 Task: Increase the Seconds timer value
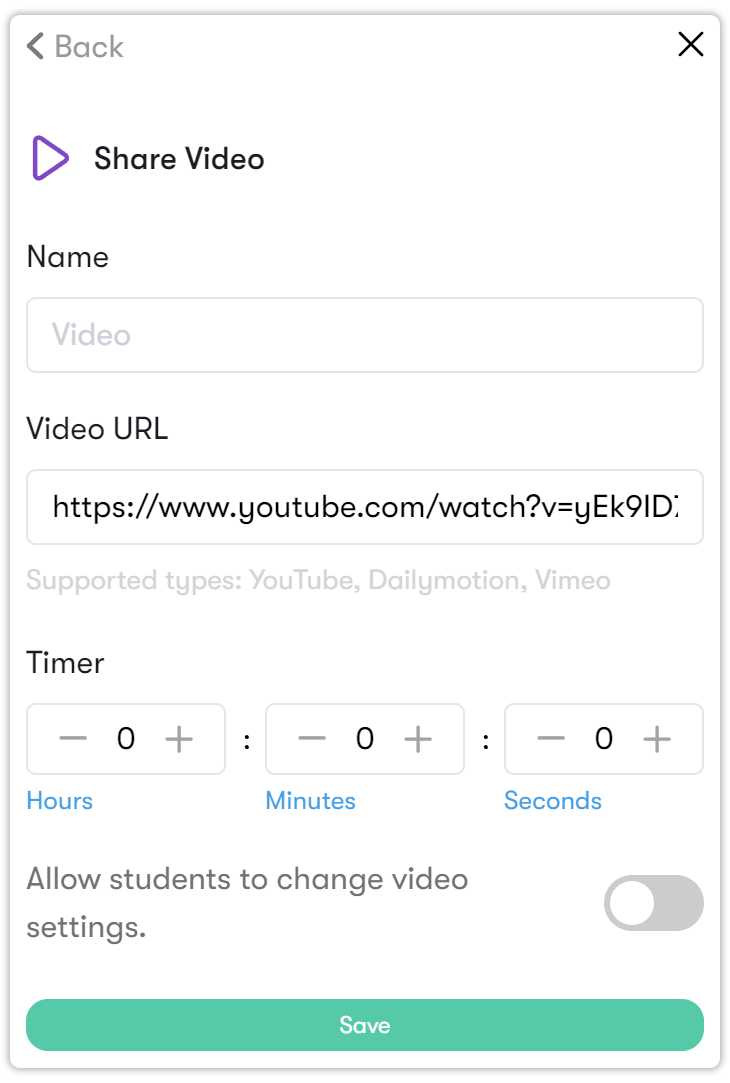coord(657,739)
